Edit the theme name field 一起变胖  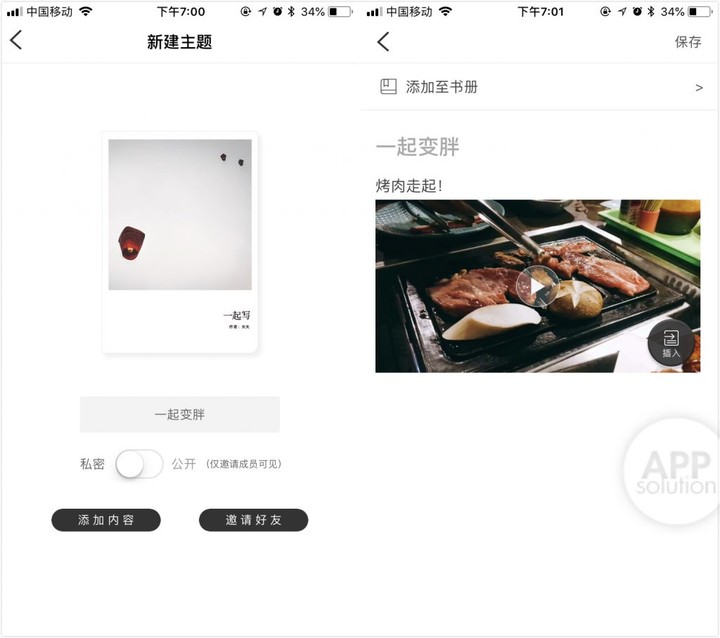[x=180, y=414]
